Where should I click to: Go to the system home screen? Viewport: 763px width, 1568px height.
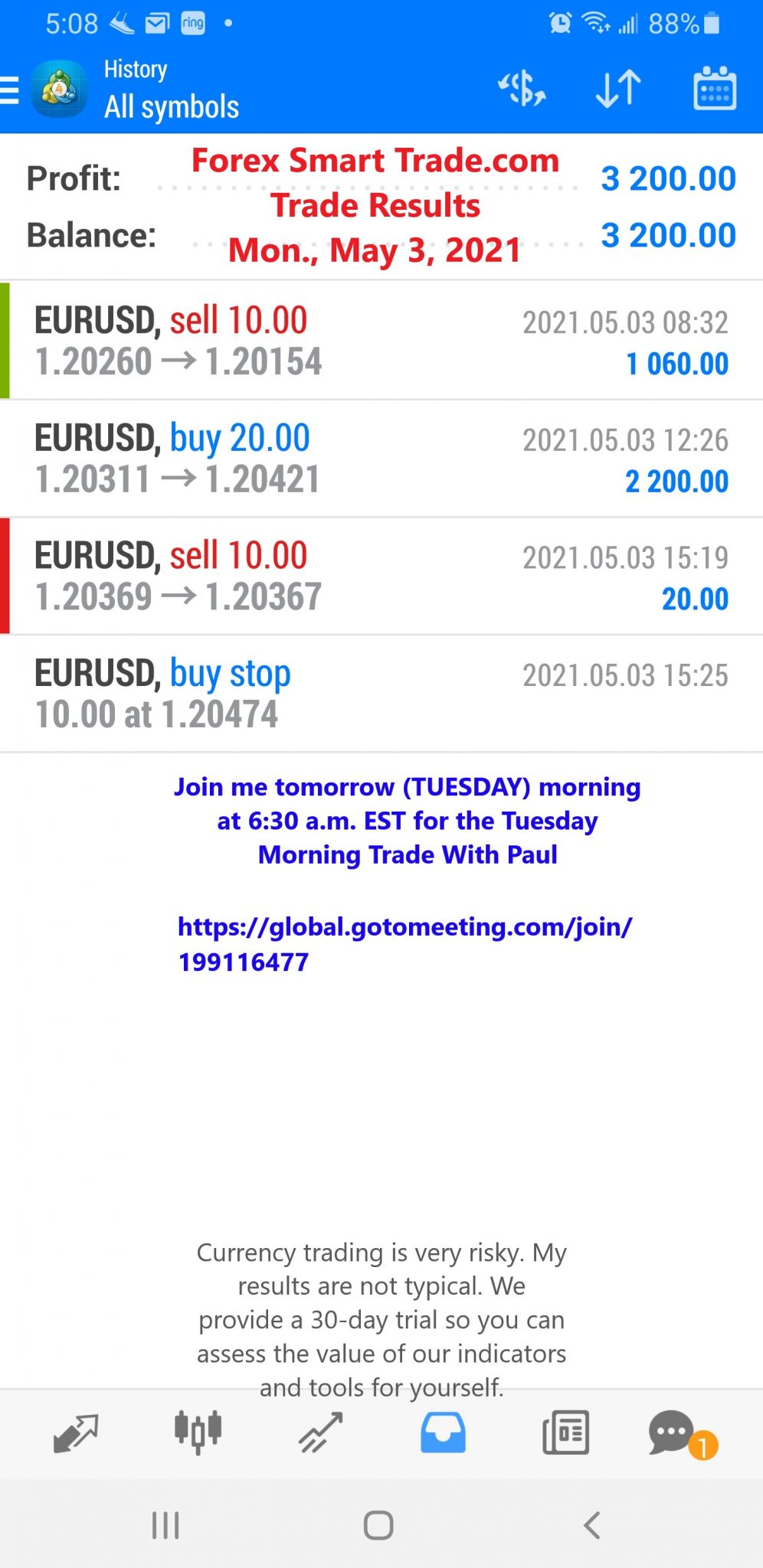(378, 1525)
